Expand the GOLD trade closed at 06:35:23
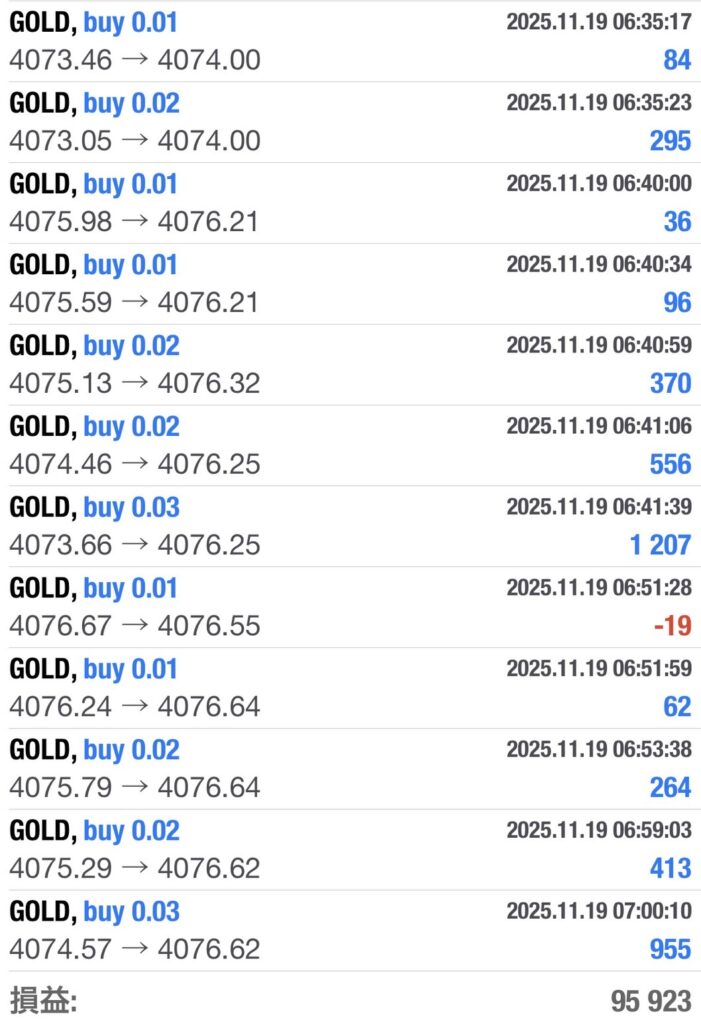The height and width of the screenshot is (1024, 701). (x=350, y=122)
